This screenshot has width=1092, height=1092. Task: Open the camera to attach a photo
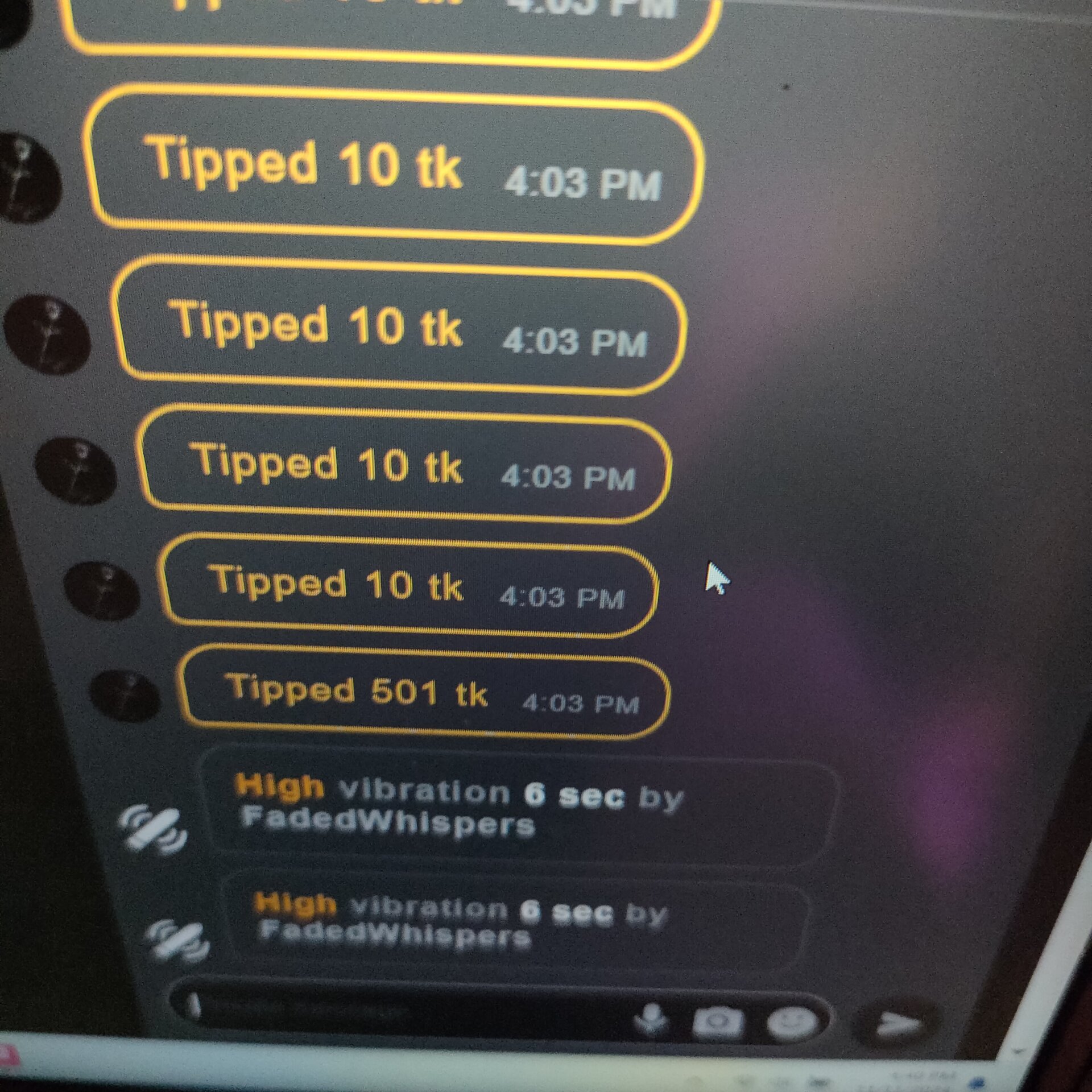click(718, 1021)
